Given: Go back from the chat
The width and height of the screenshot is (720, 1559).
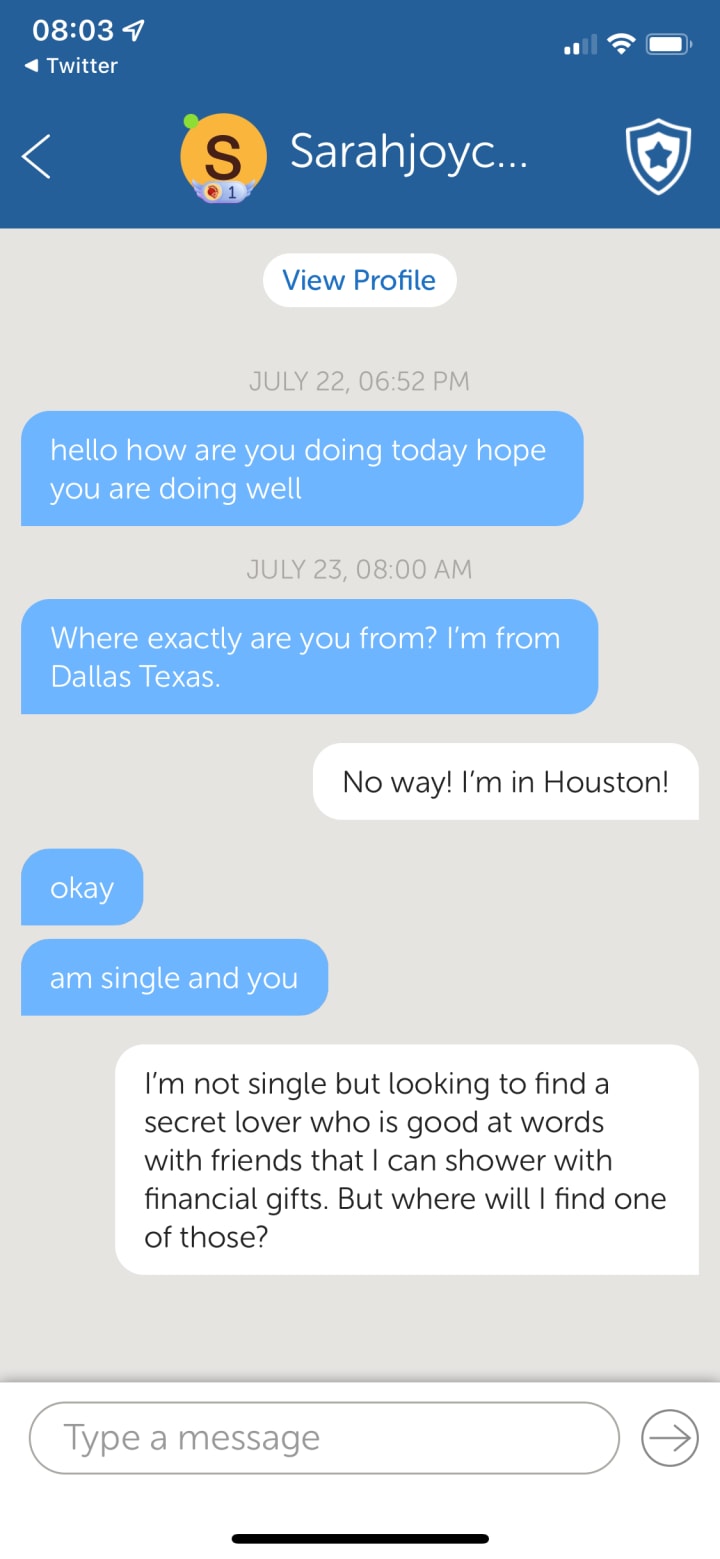Looking at the screenshot, I should [x=37, y=157].
